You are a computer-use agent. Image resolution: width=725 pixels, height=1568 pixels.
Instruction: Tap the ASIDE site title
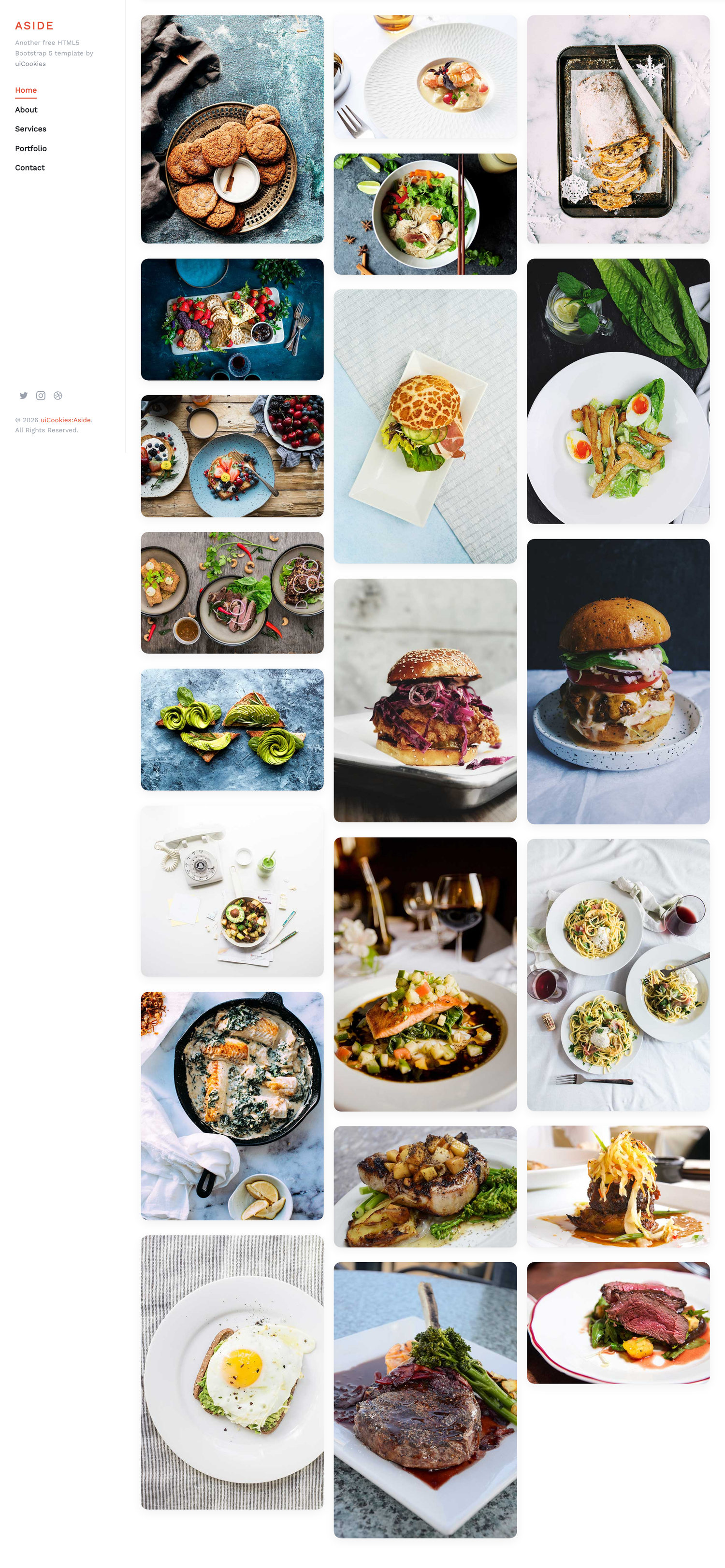coord(34,26)
